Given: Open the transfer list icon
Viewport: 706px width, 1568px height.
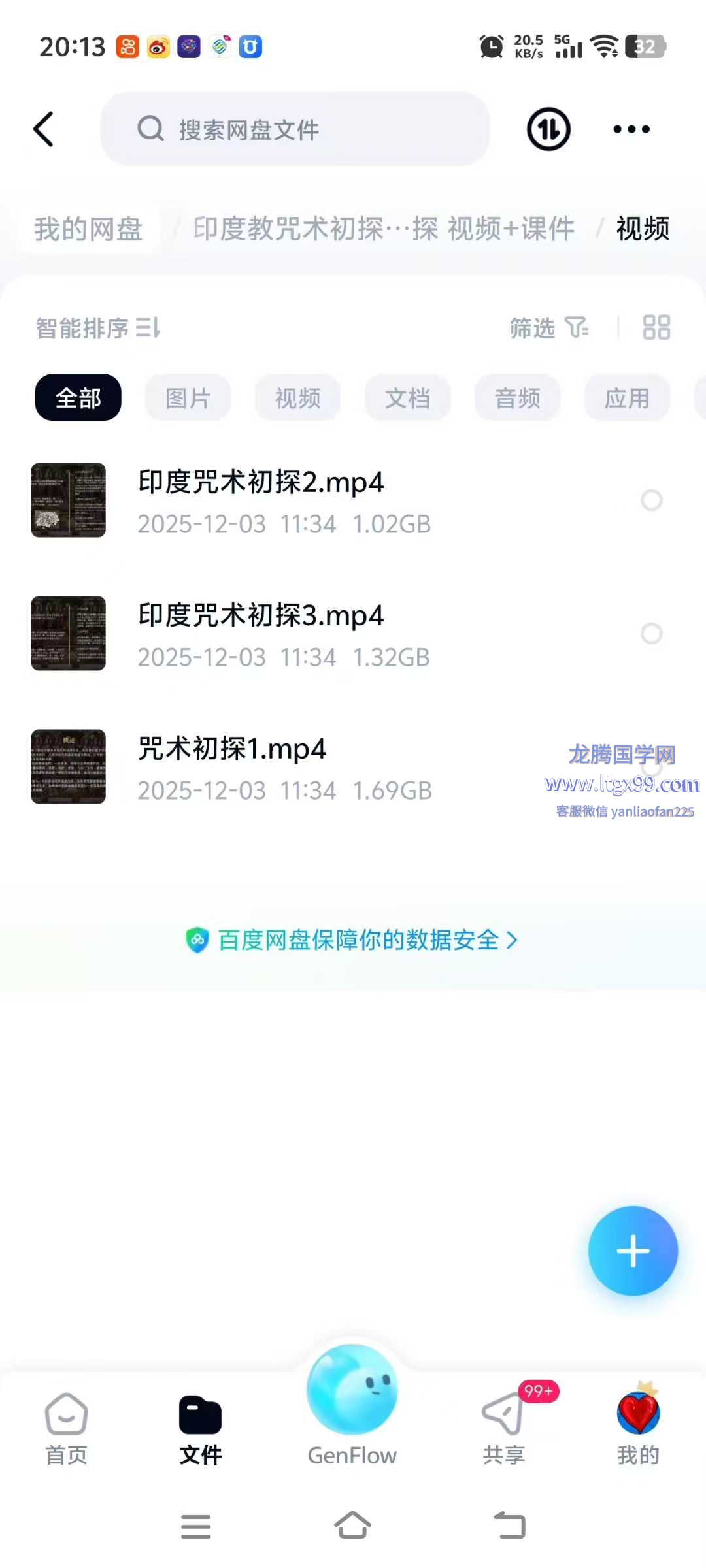Looking at the screenshot, I should (x=548, y=129).
